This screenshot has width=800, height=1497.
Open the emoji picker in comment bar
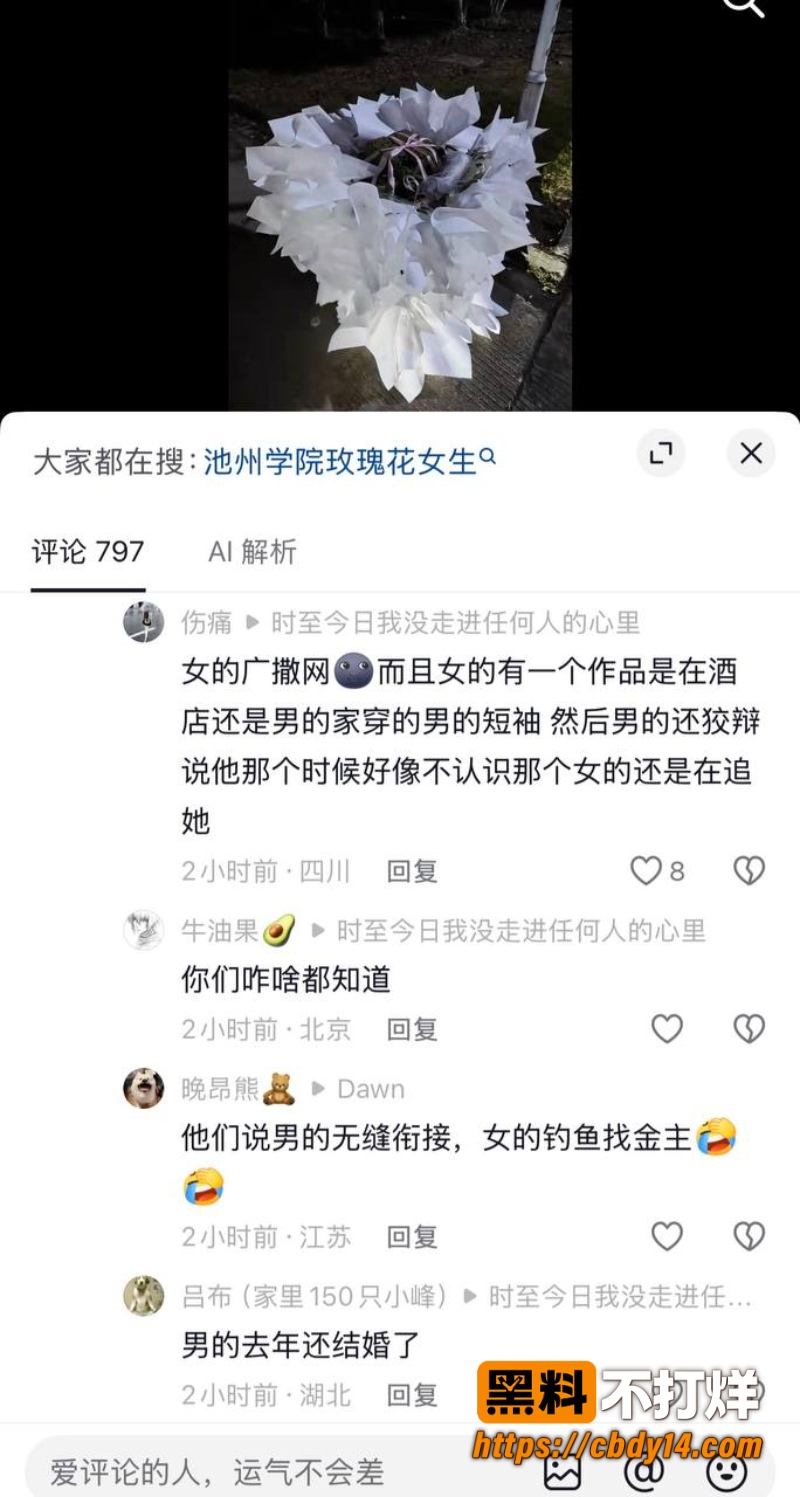click(727, 1471)
